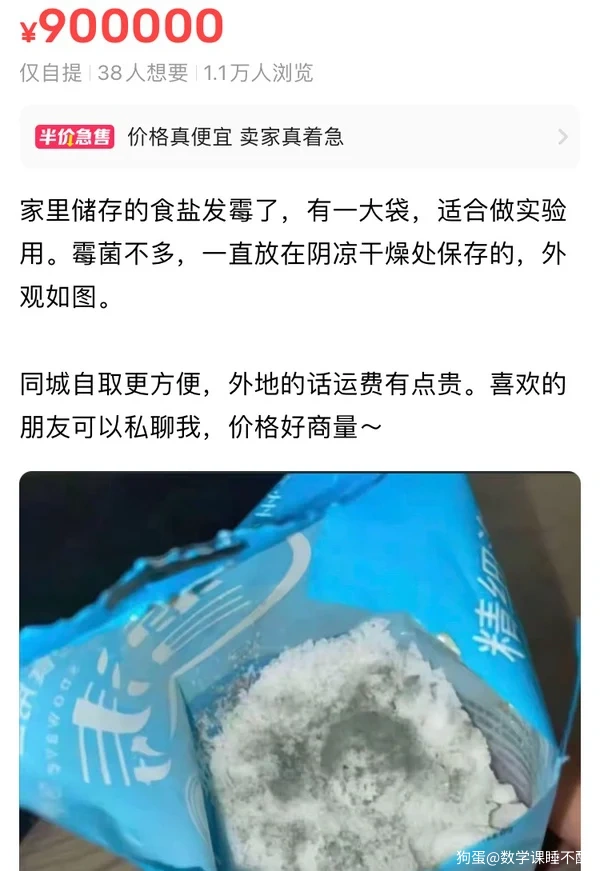This screenshot has height=871, width=600.
Task: View the moldy salt listing photo
Action: [x=299, y=670]
